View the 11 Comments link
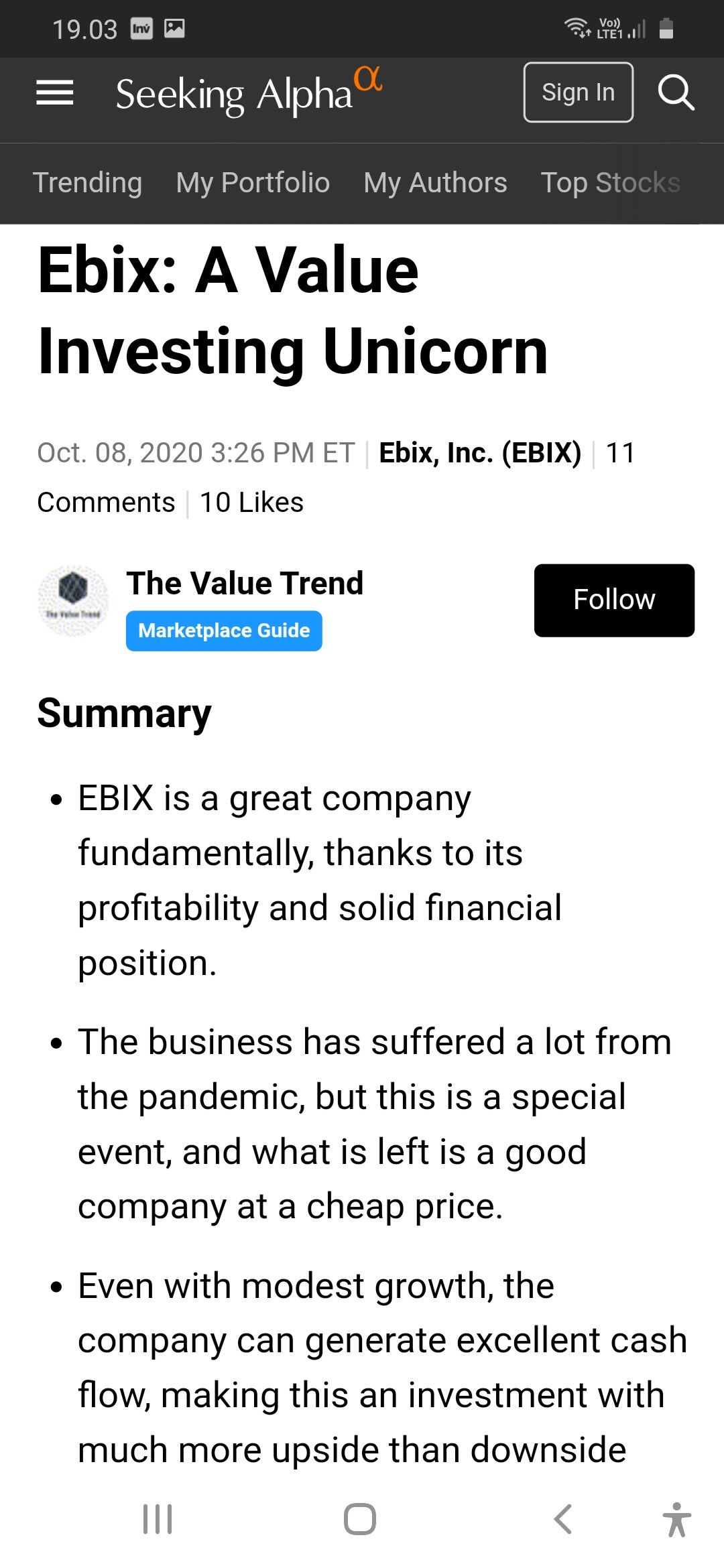Screen dimensions: 724x1568 click(x=106, y=502)
